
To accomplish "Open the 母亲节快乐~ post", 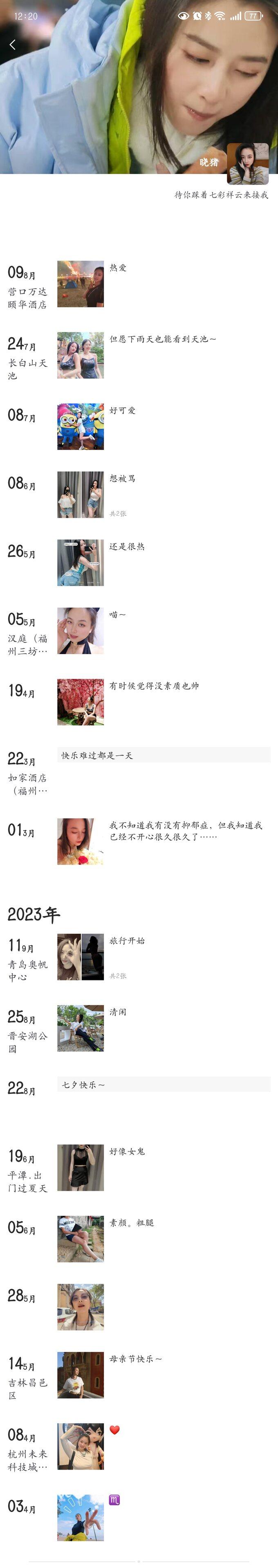I will (81, 1376).
